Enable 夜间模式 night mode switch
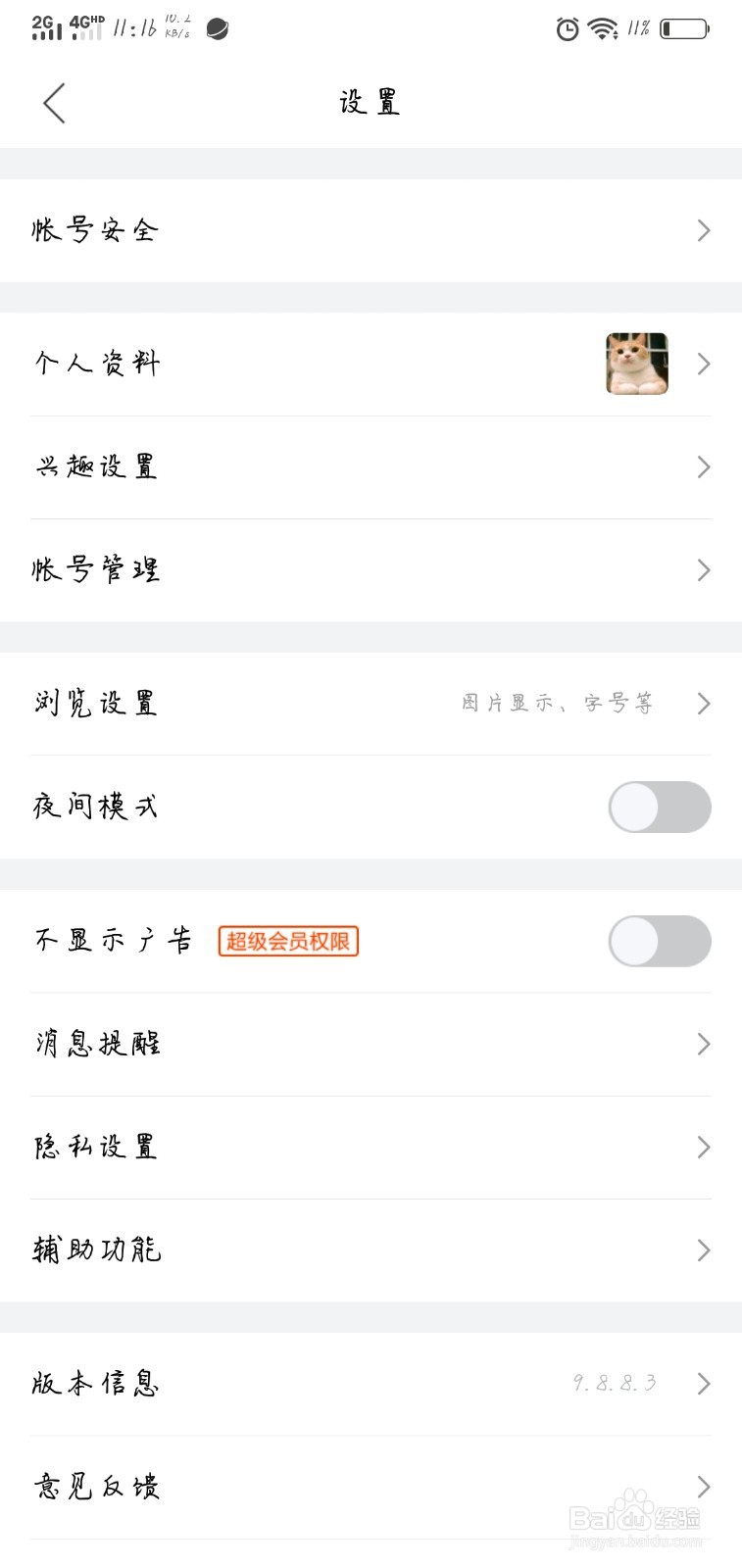 pos(659,807)
